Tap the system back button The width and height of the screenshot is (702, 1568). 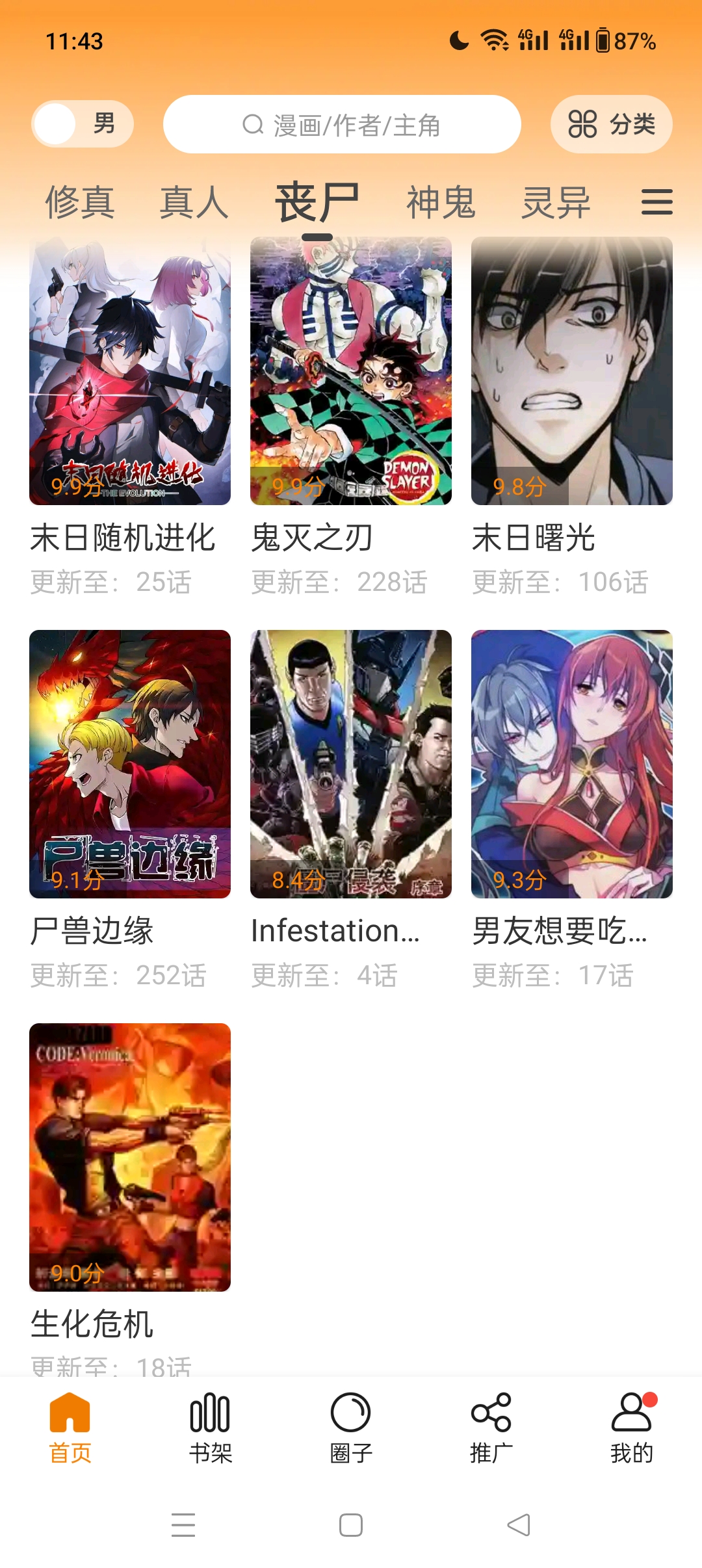click(x=519, y=1525)
